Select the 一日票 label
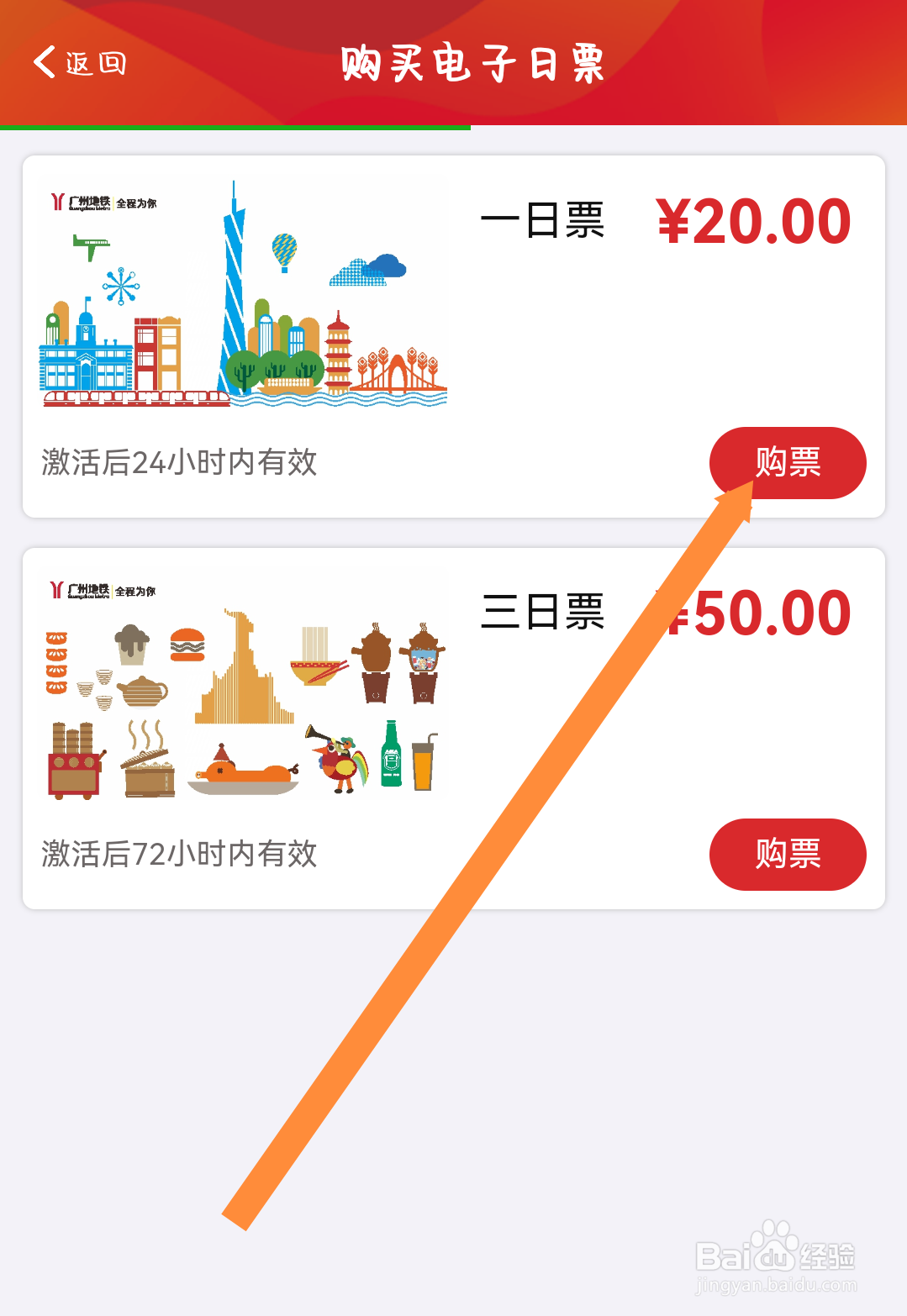This screenshot has height=1316, width=907. click(544, 219)
